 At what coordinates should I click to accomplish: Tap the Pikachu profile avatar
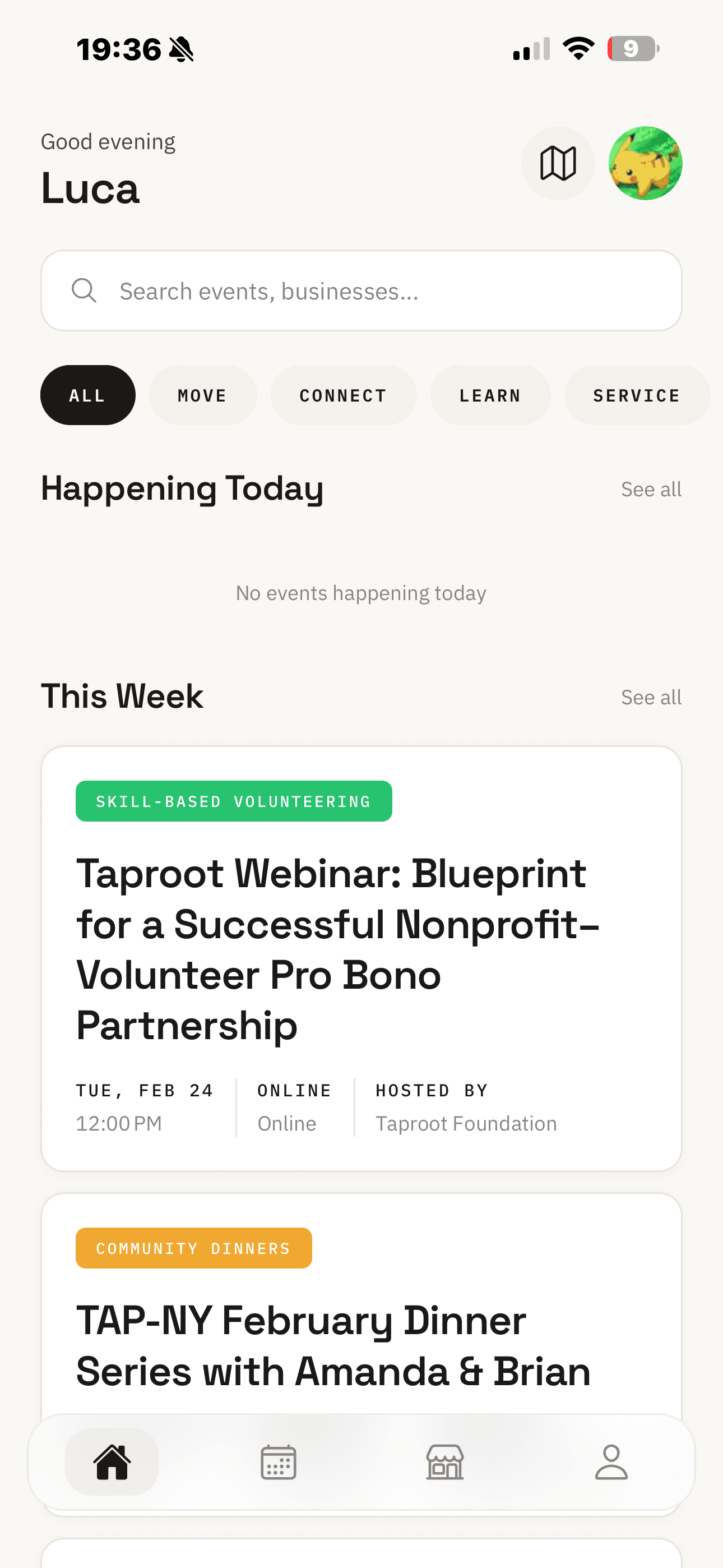tap(646, 163)
